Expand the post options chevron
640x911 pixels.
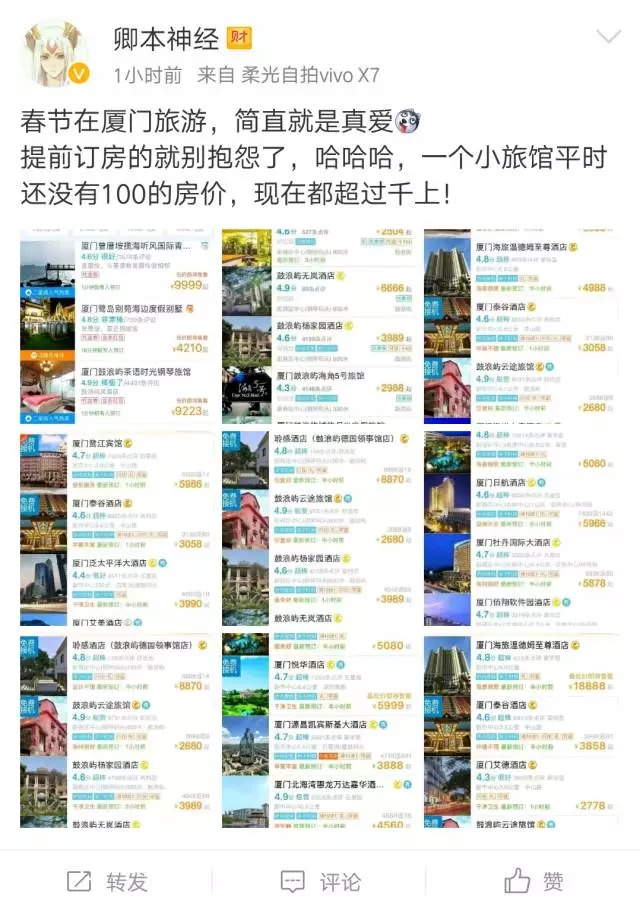608,38
